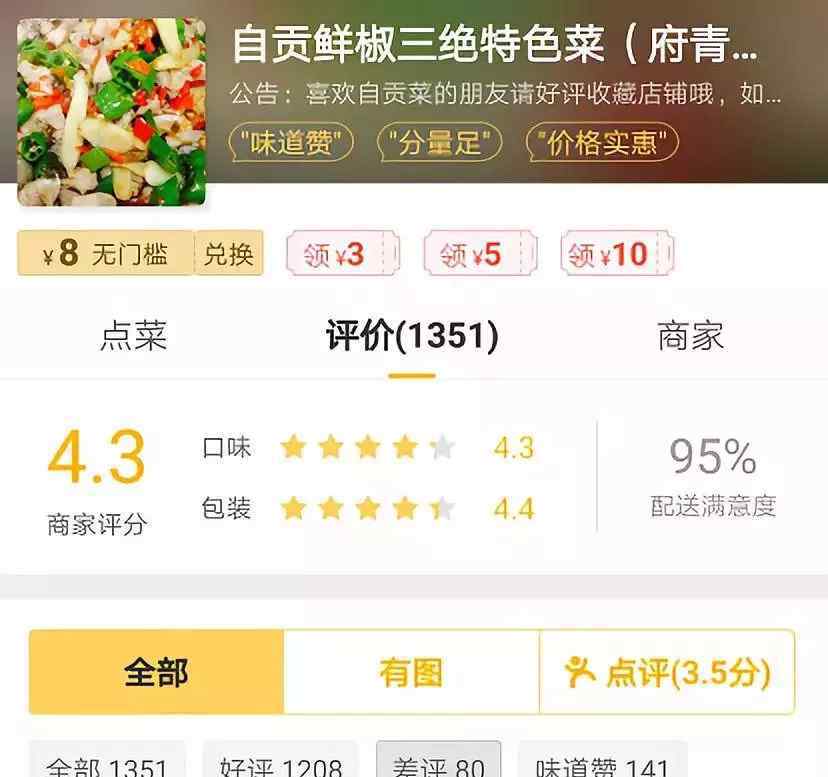Open the restaurant's food thumbnail image
Viewport: 828px width, 777px height.
[111, 111]
